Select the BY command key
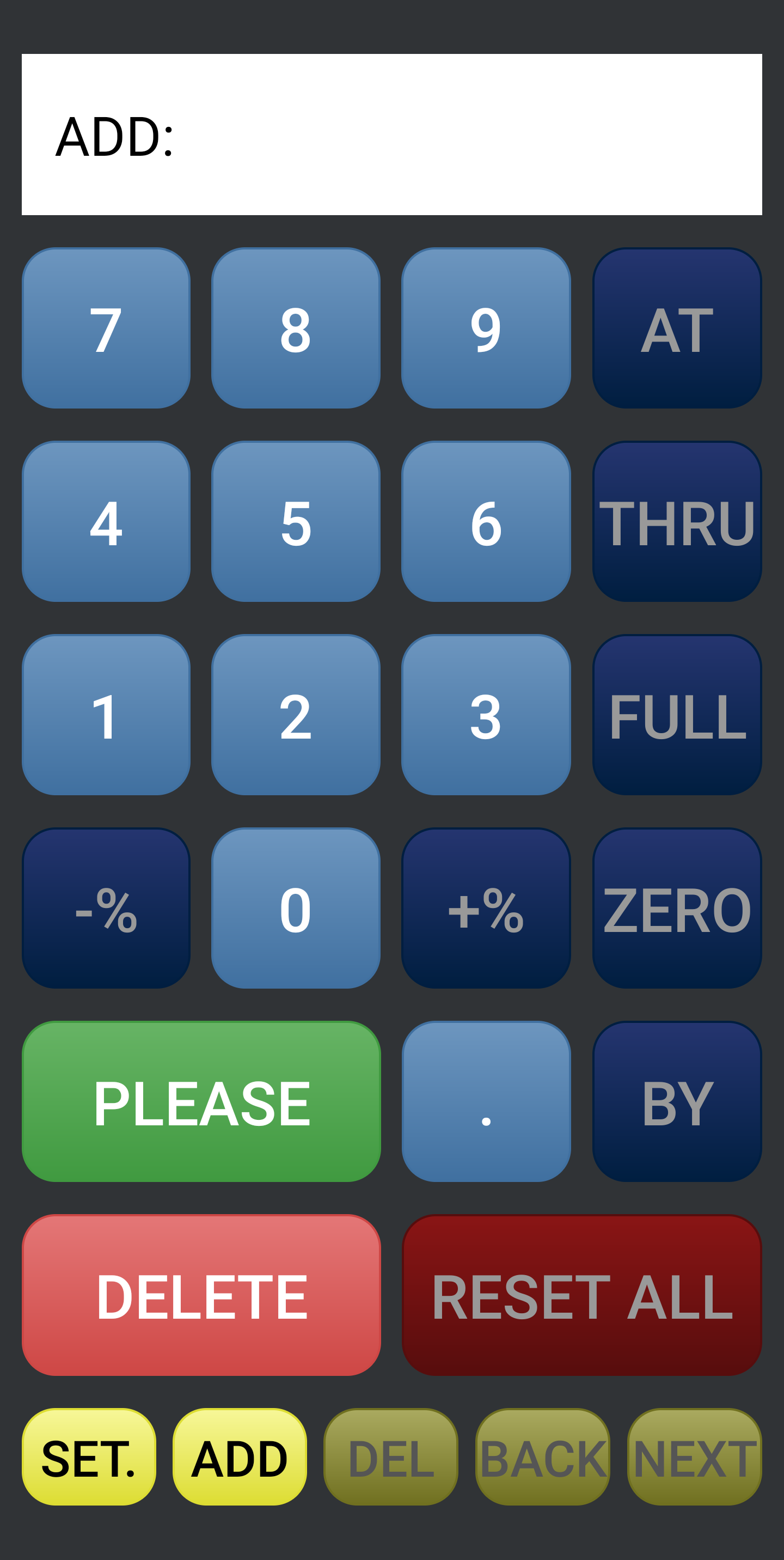This screenshot has width=784, height=1560. [676, 1101]
